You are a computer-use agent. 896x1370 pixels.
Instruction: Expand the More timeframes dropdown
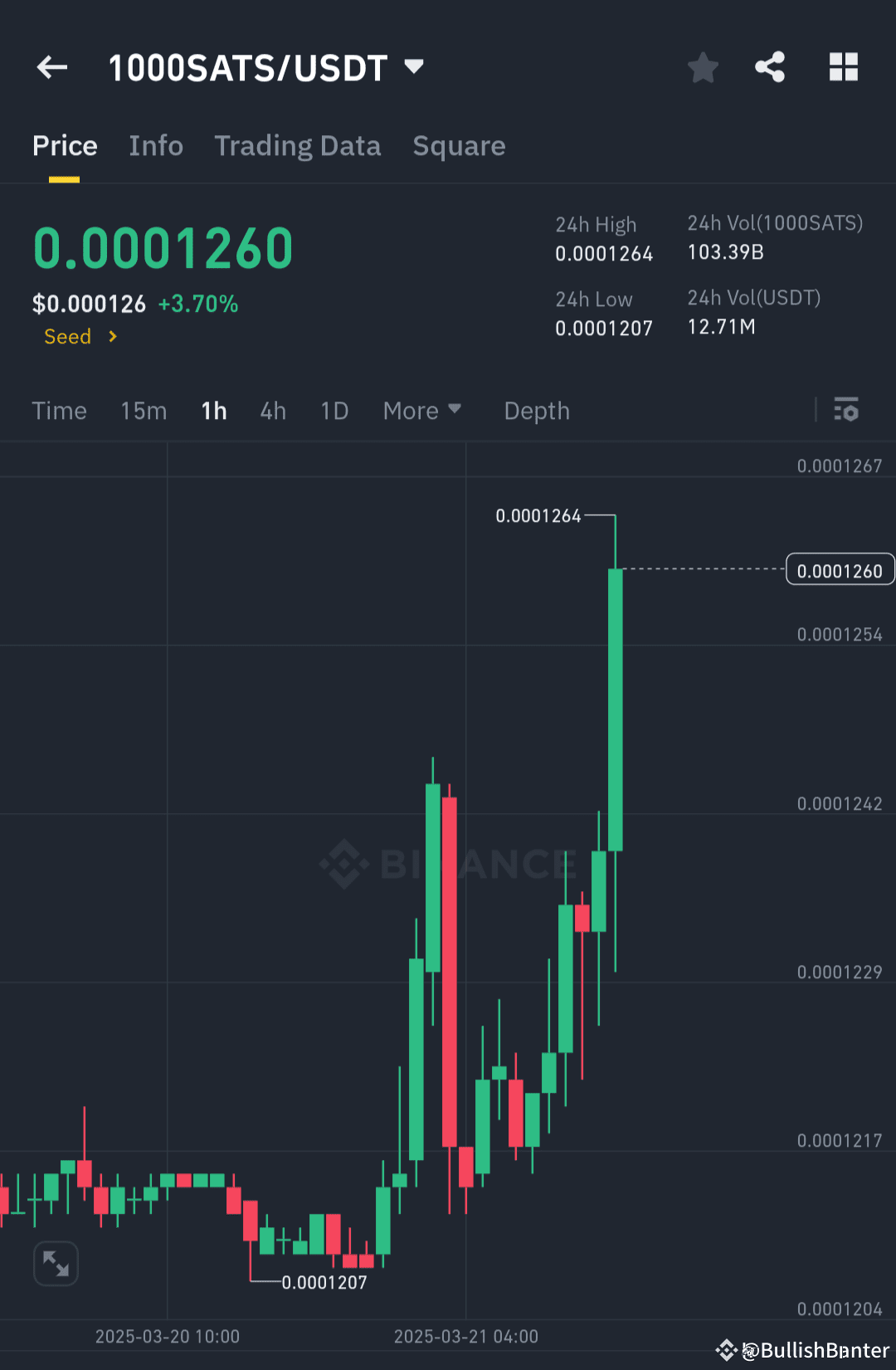[421, 410]
